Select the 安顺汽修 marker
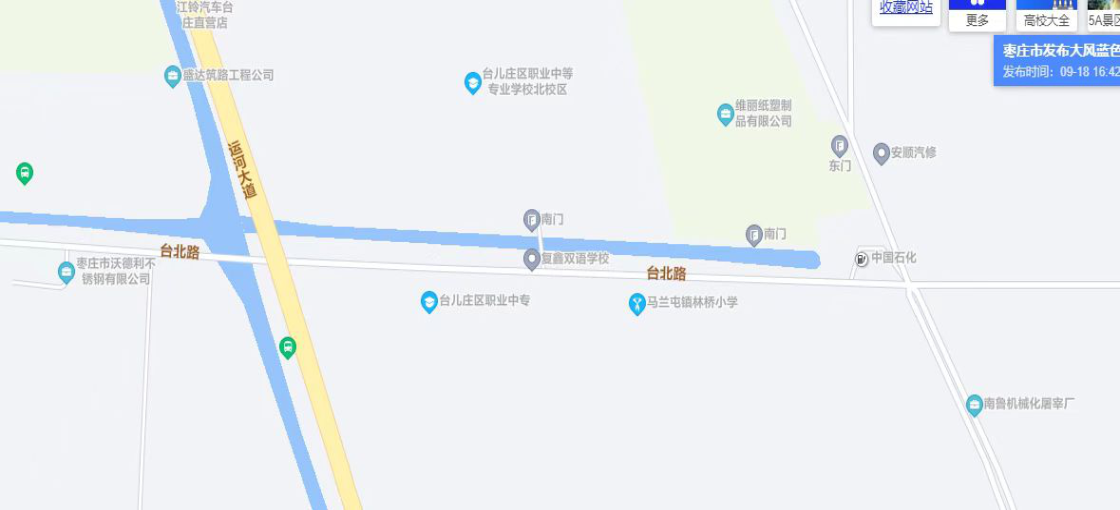Screen dimensions: 1120x510 [881, 153]
